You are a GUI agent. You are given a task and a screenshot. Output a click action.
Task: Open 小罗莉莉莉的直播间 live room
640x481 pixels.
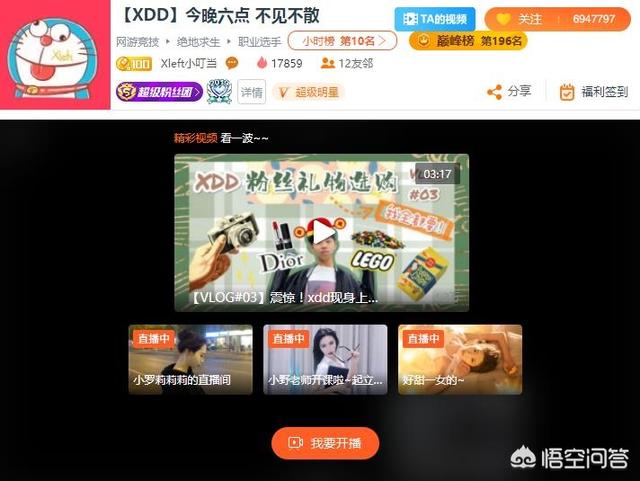point(190,359)
